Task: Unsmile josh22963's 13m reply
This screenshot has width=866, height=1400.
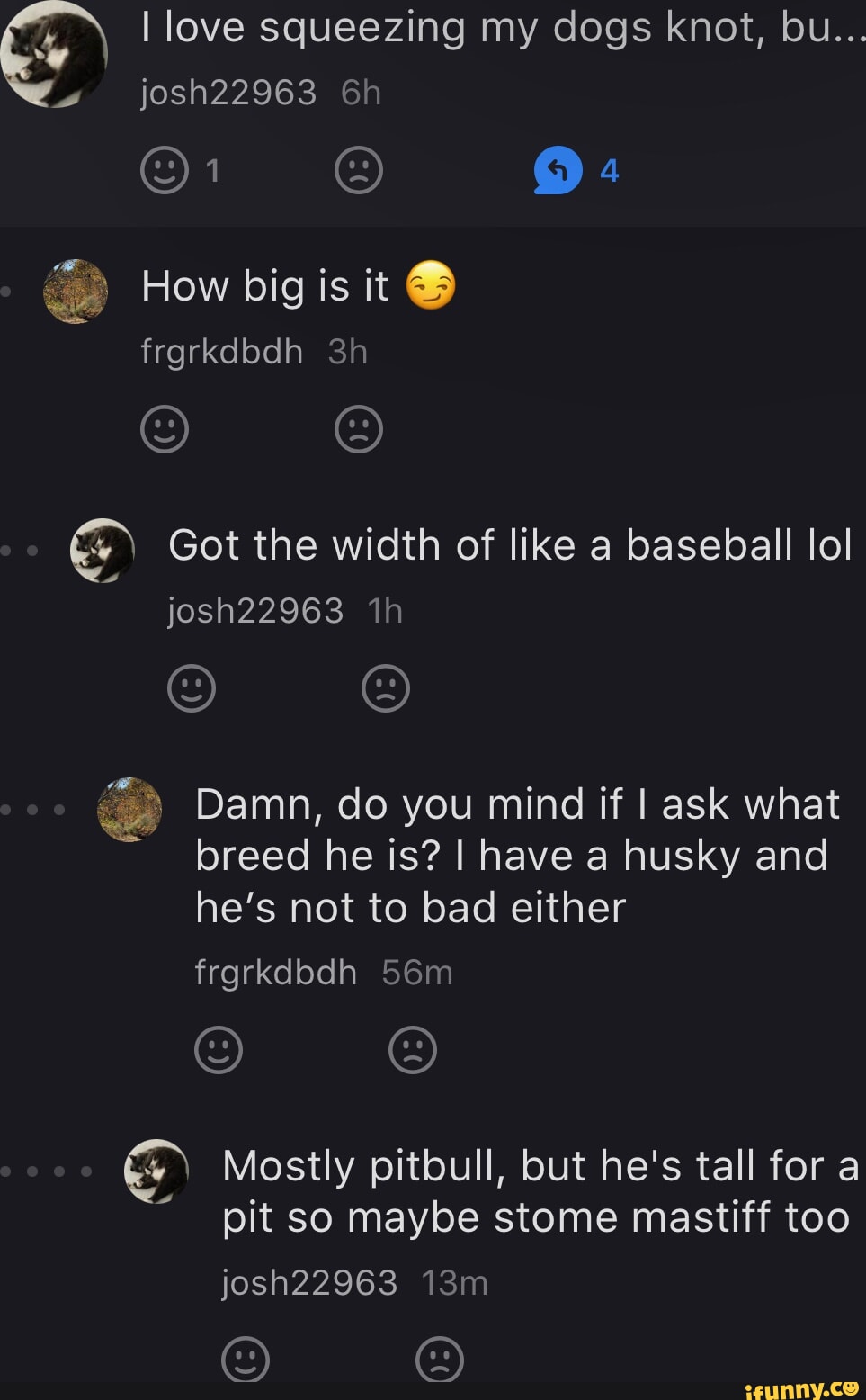Action: pos(440,1359)
